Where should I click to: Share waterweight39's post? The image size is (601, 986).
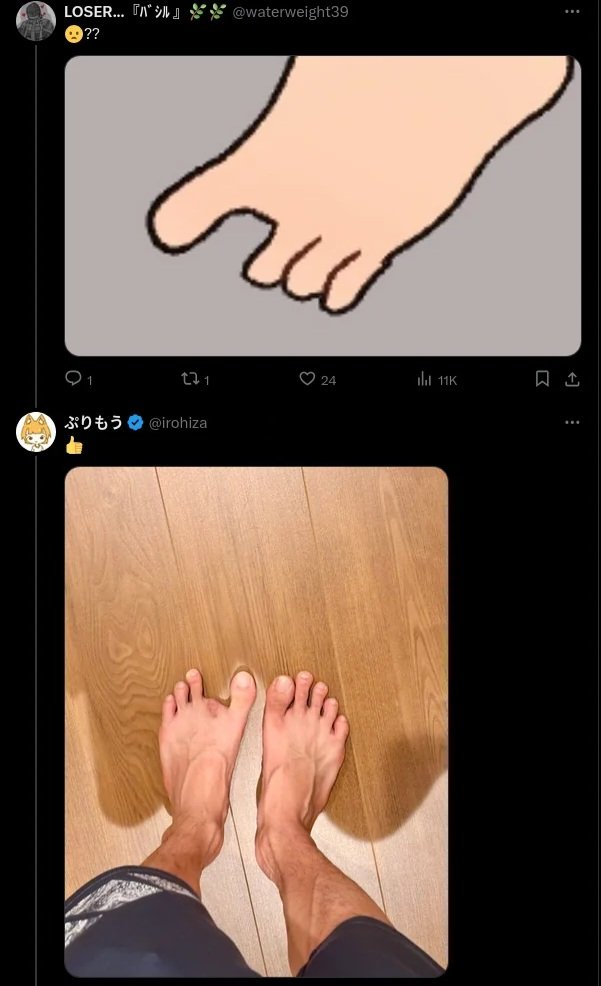[572, 379]
